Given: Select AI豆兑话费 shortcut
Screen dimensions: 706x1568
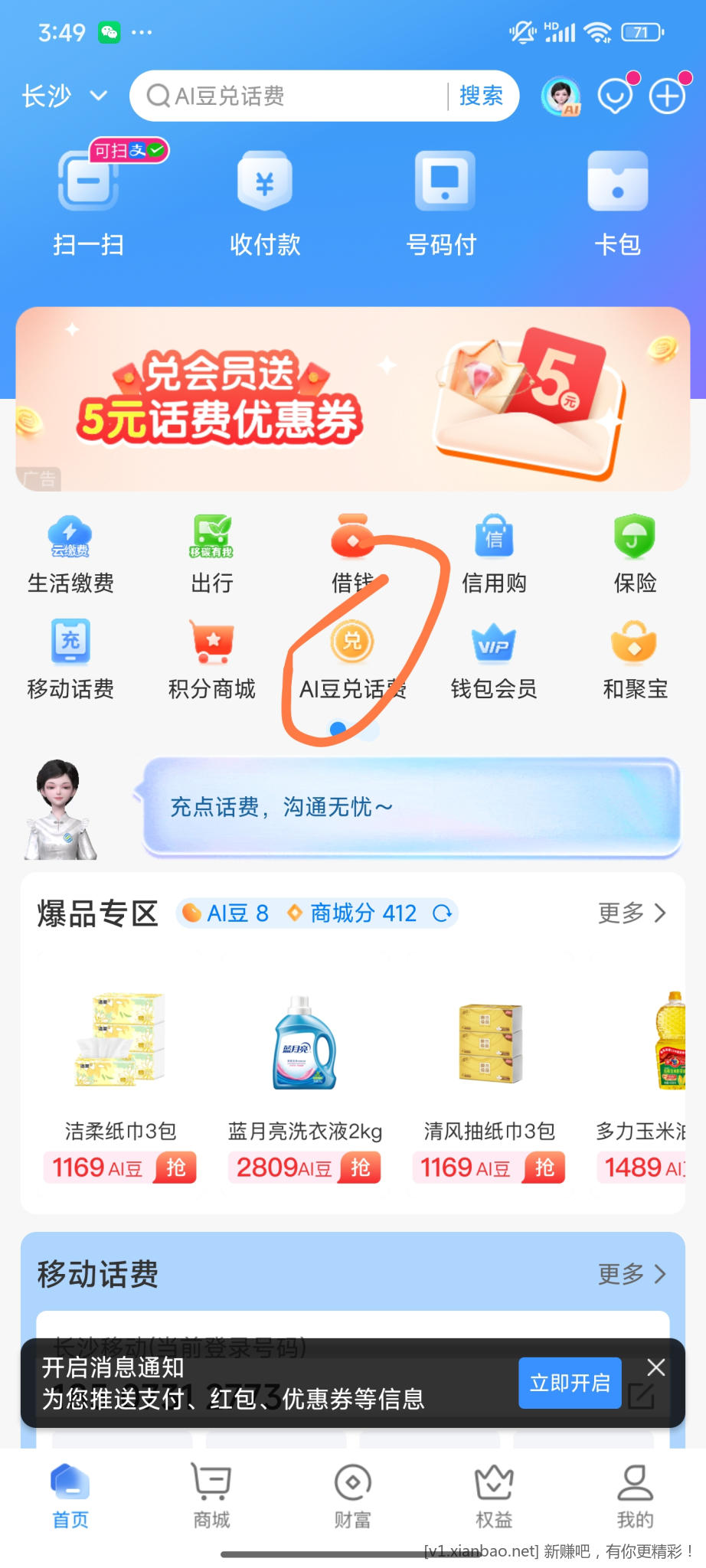Looking at the screenshot, I should [x=352, y=660].
